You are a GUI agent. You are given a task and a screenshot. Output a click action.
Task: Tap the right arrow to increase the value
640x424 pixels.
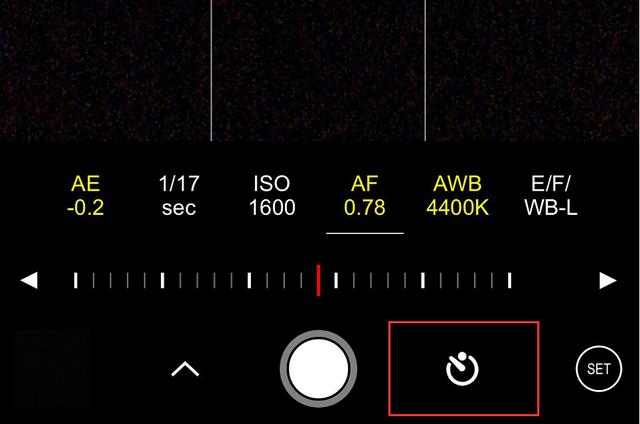coord(608,280)
